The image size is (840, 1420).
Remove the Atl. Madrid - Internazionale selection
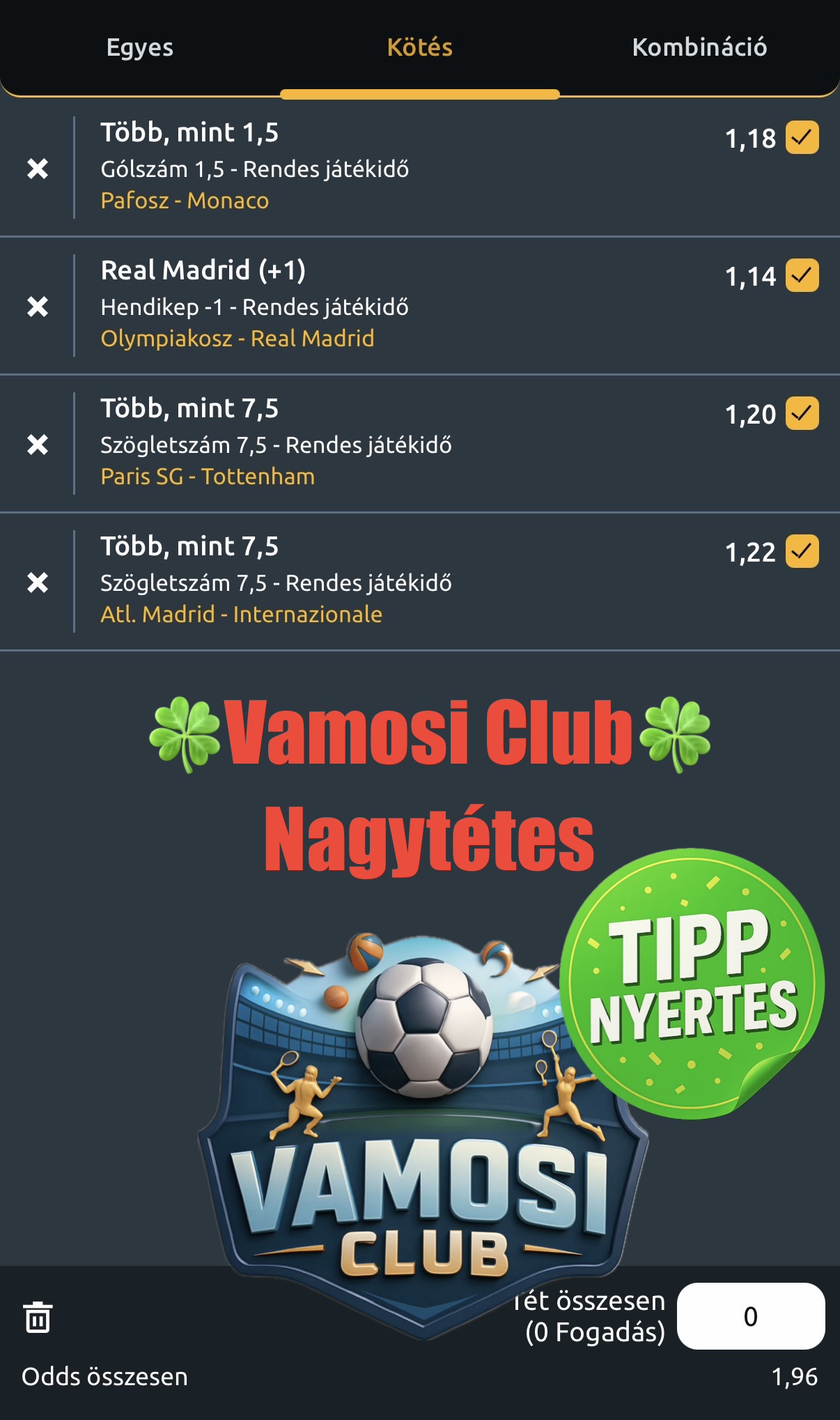pyautogui.click(x=38, y=582)
